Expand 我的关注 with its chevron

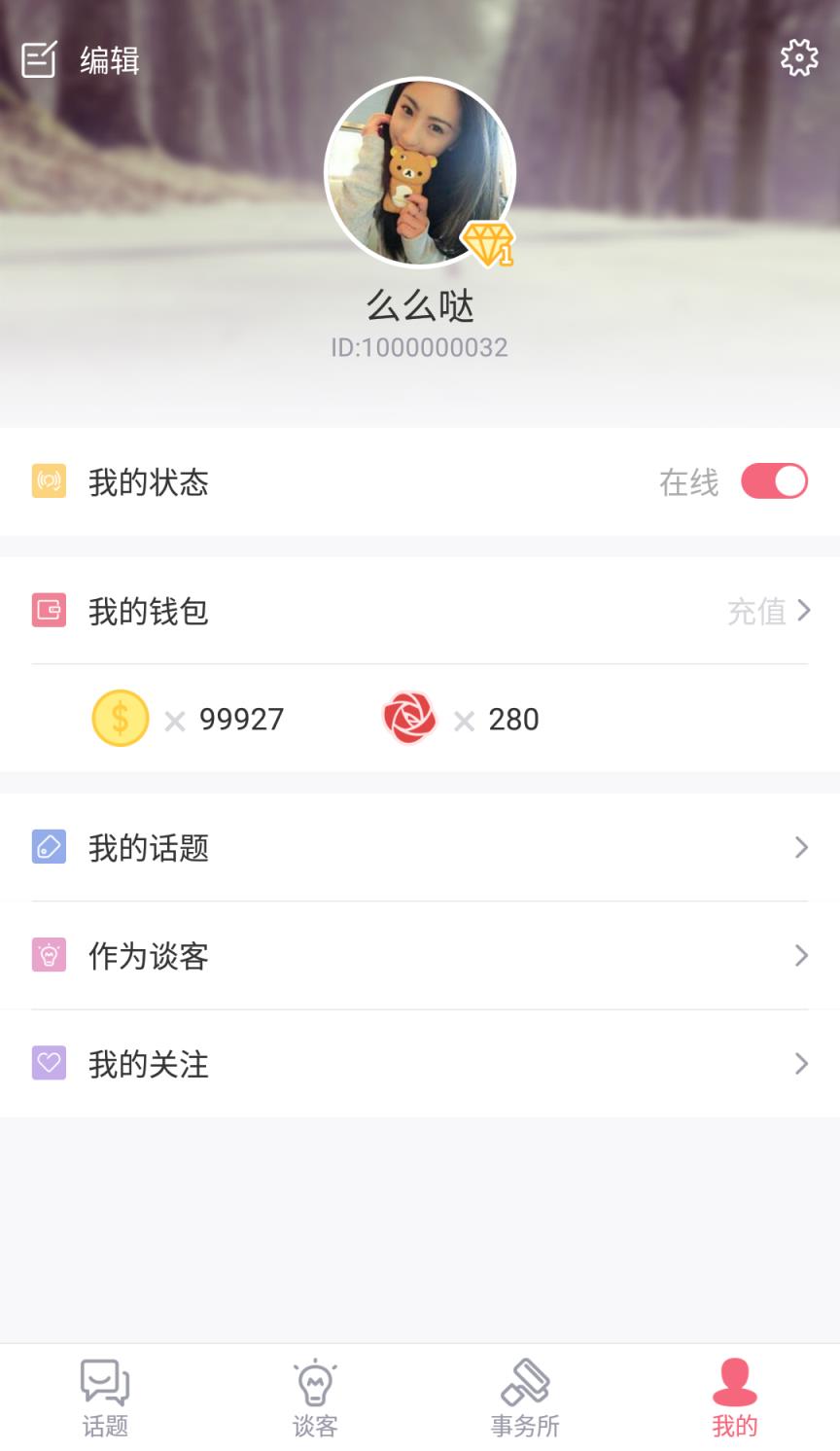(800, 1063)
